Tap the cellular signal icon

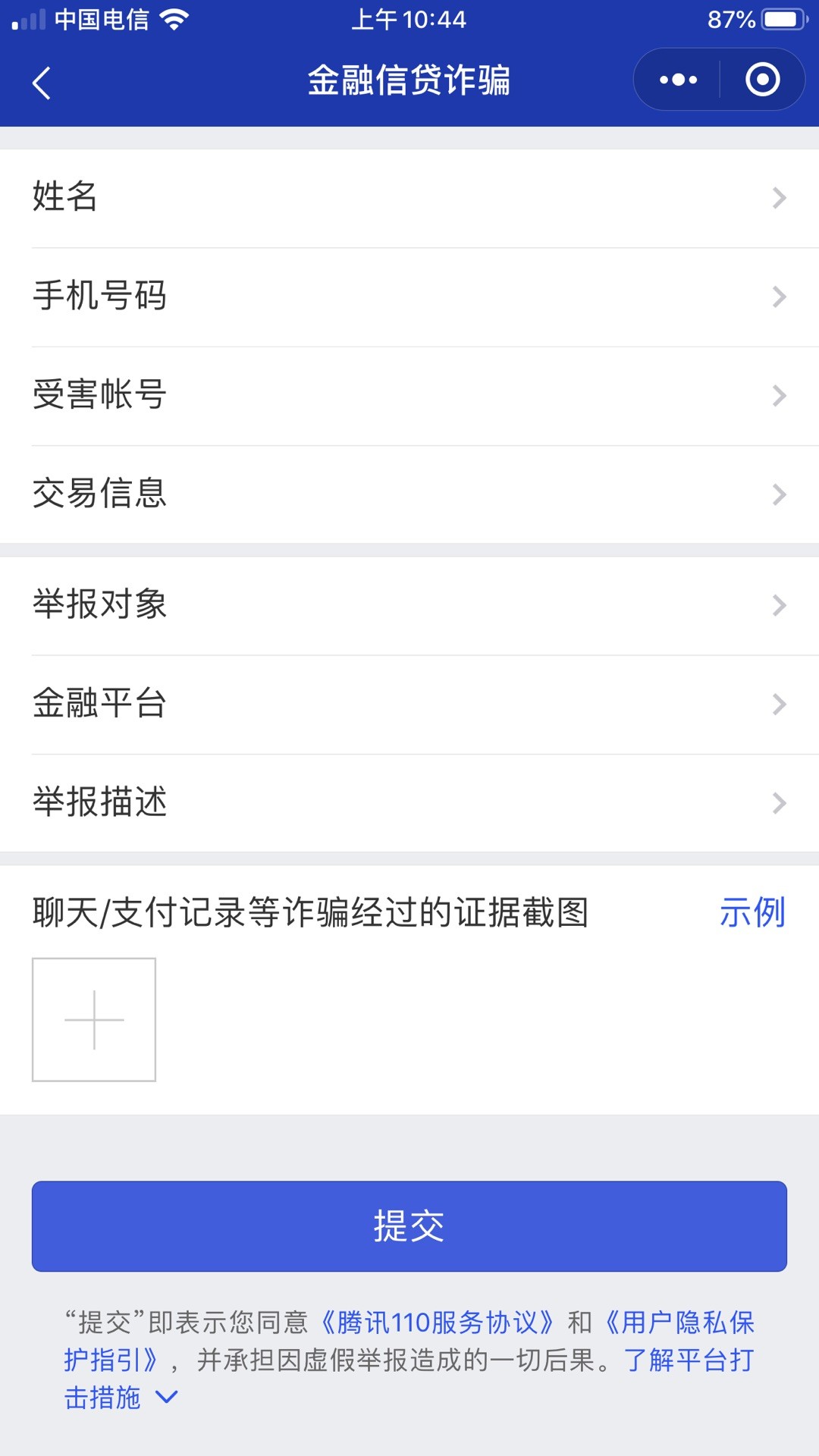coord(30,20)
